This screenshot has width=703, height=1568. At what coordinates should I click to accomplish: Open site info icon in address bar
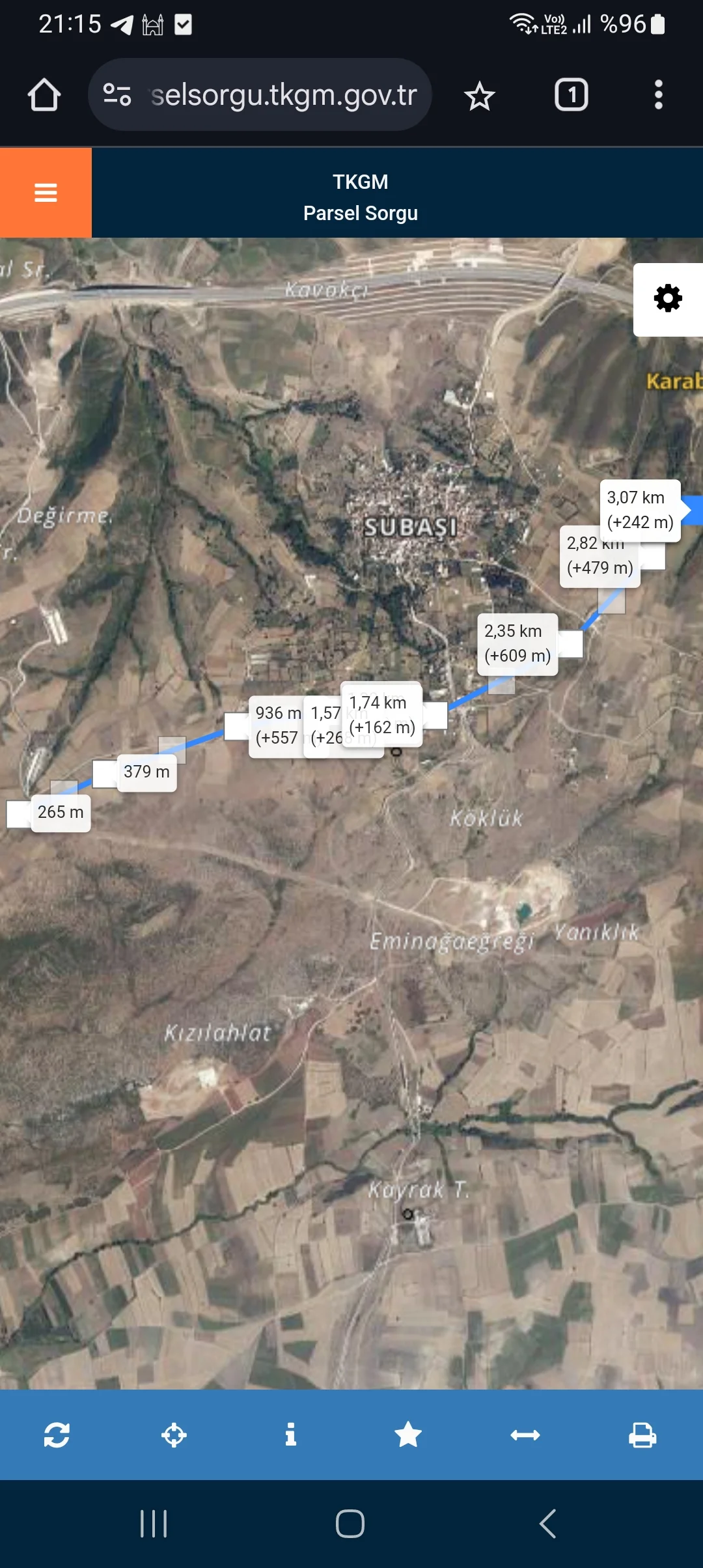click(x=117, y=95)
